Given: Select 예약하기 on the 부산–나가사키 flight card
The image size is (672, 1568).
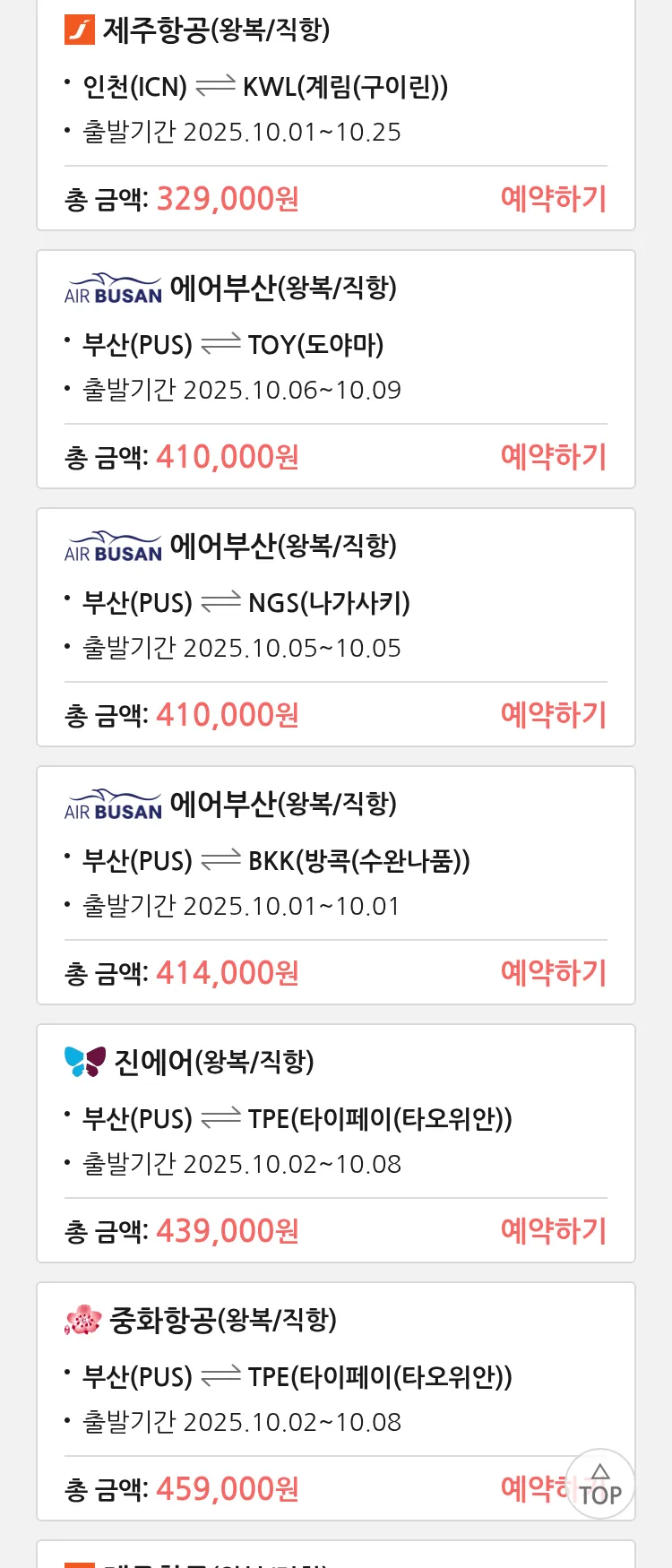Looking at the screenshot, I should [553, 714].
